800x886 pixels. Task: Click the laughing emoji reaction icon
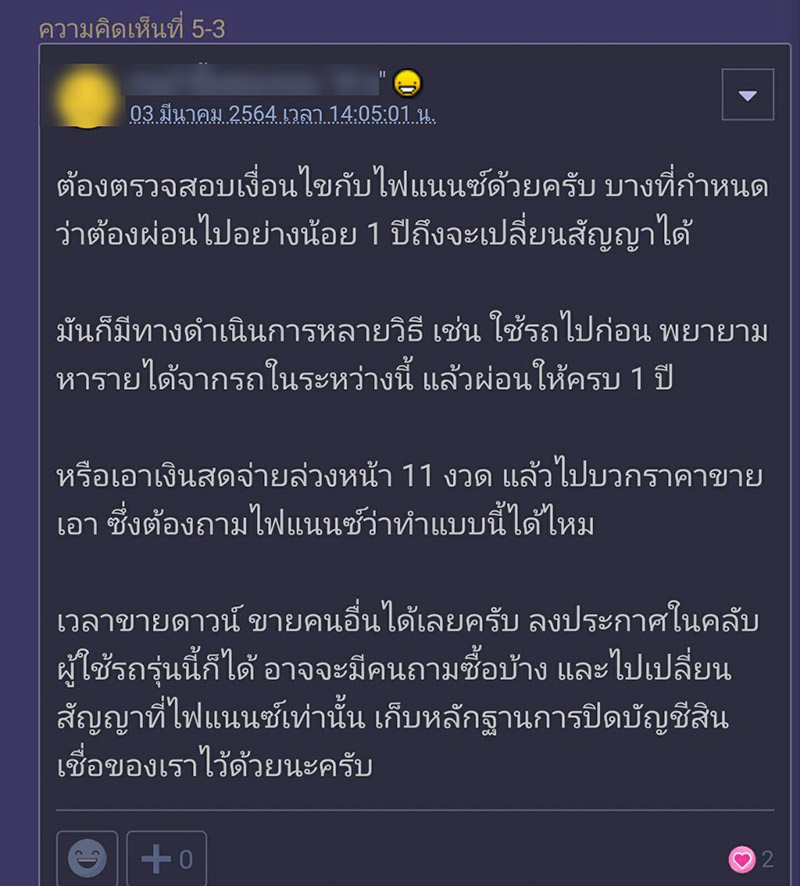coord(88,857)
